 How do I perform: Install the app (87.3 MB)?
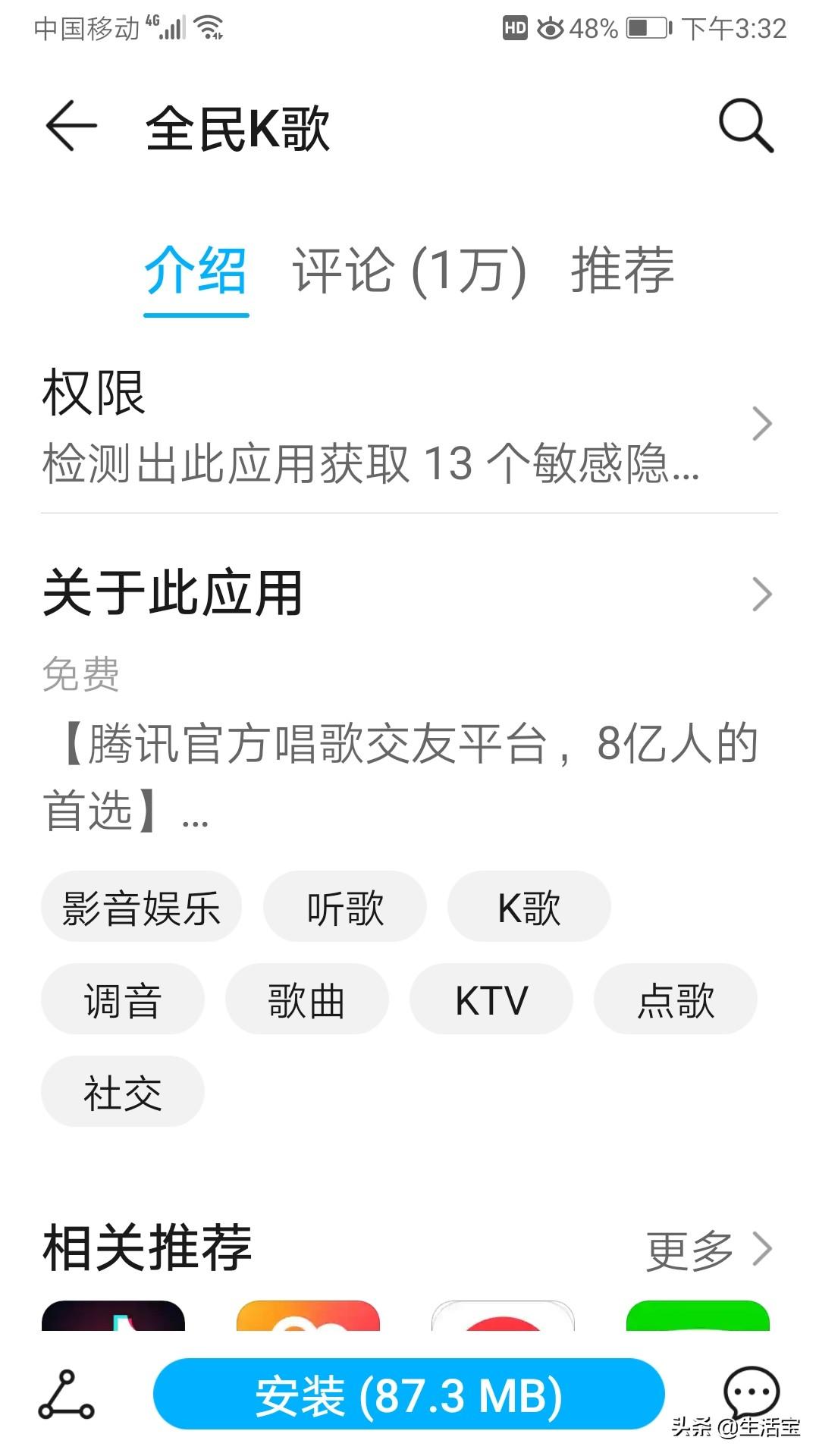pyautogui.click(x=409, y=1395)
